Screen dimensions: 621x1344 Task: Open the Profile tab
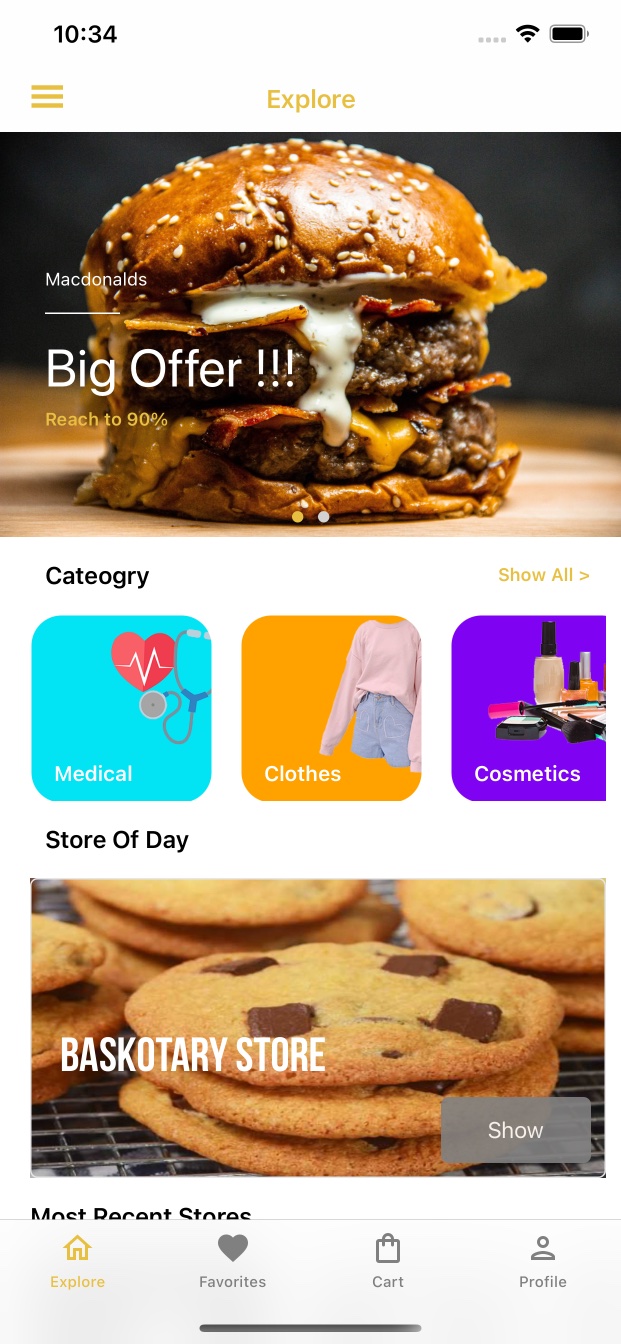click(543, 1261)
